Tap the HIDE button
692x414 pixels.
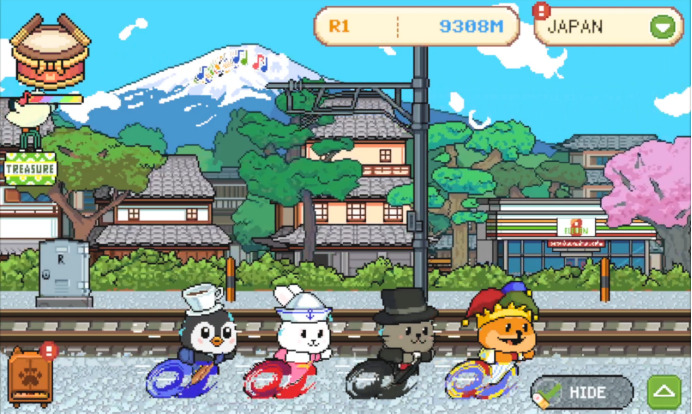pos(583,391)
